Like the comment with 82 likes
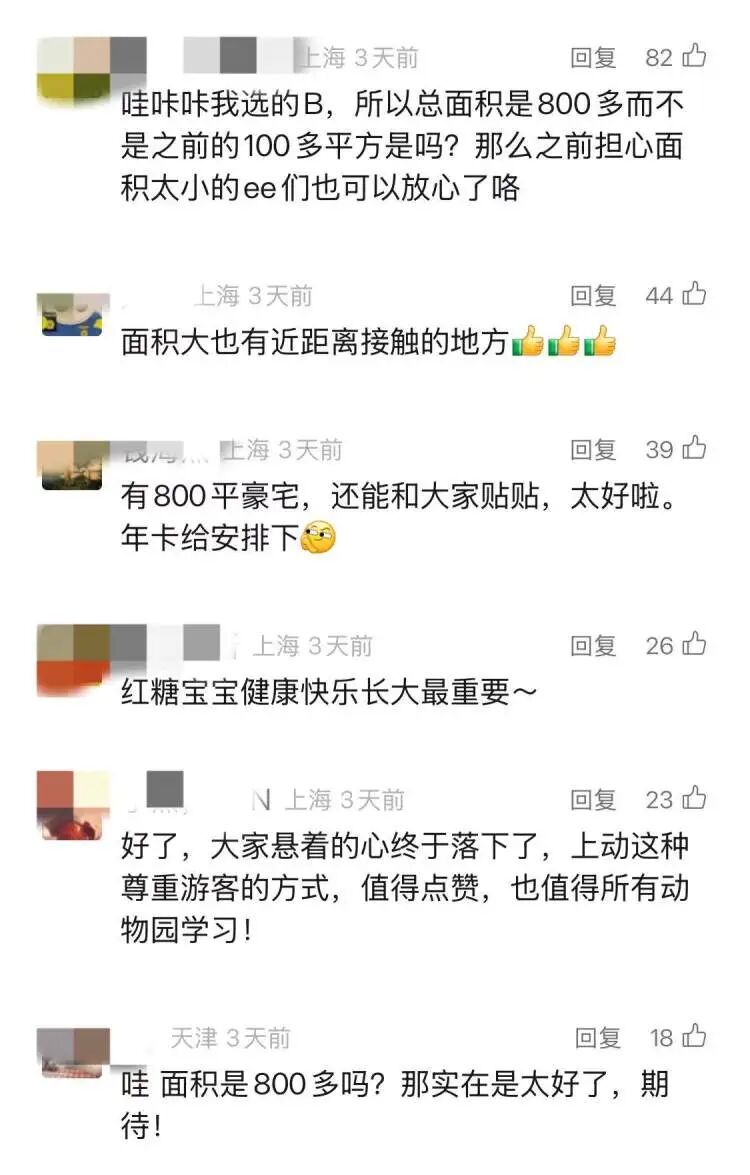Image resolution: width=750 pixels, height=1175 pixels. click(695, 56)
